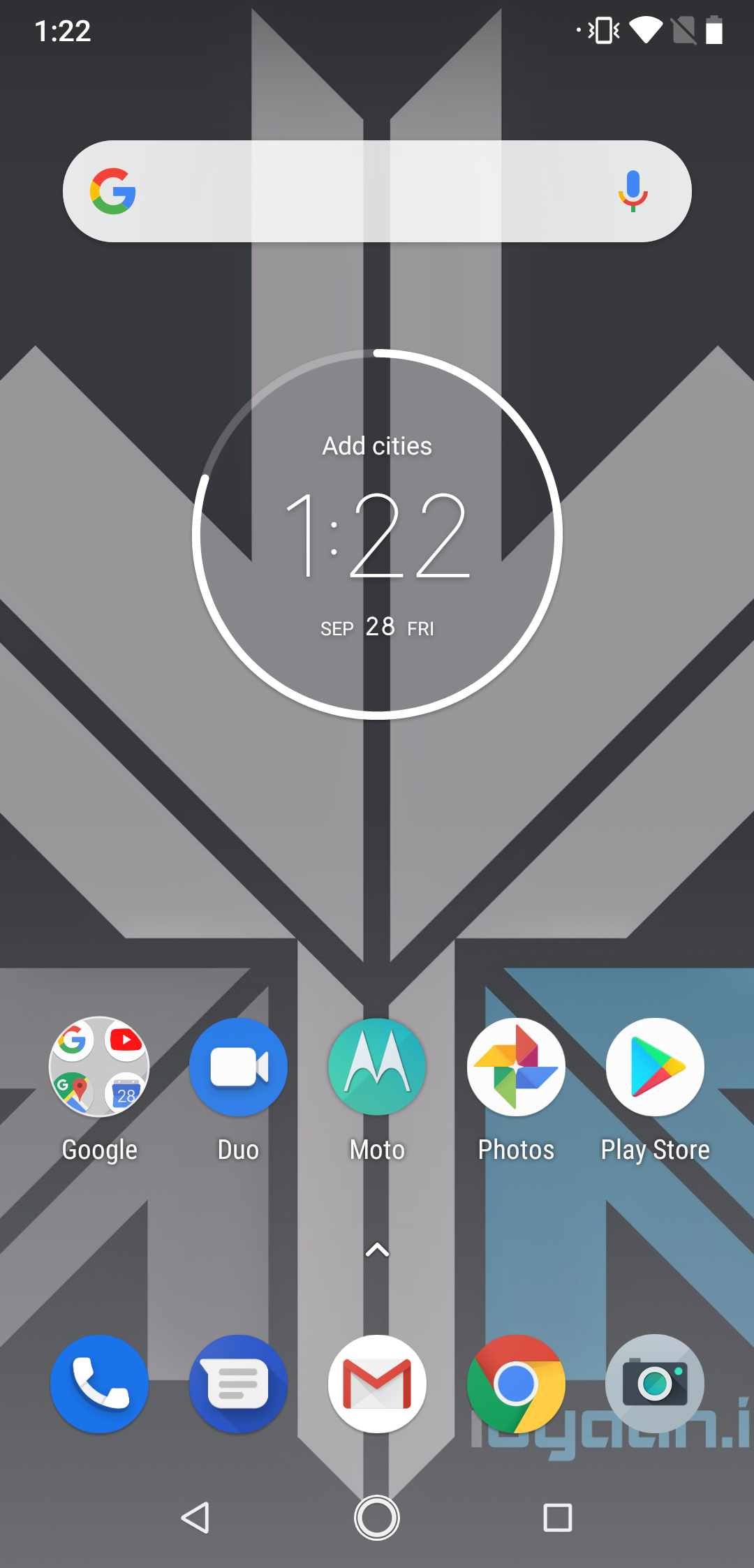Screen dimensions: 754x1568
Task: Tap Add cities on the clock widget
Action: [x=377, y=446]
